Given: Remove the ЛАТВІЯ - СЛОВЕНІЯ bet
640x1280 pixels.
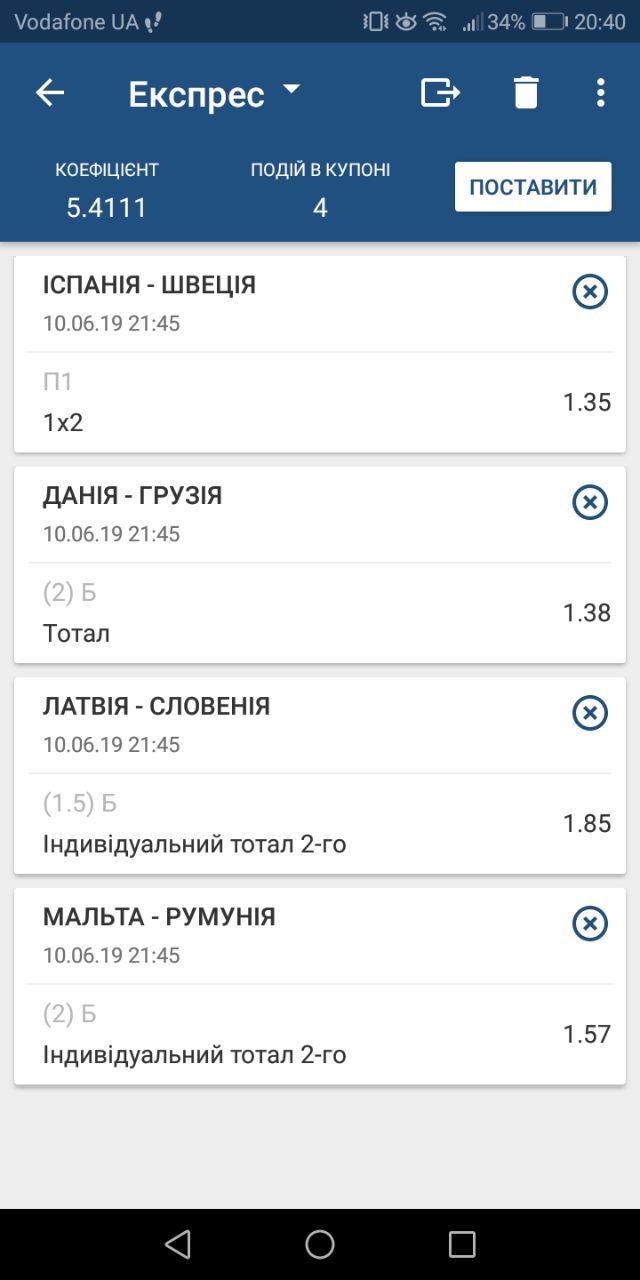Looking at the screenshot, I should click(x=590, y=713).
